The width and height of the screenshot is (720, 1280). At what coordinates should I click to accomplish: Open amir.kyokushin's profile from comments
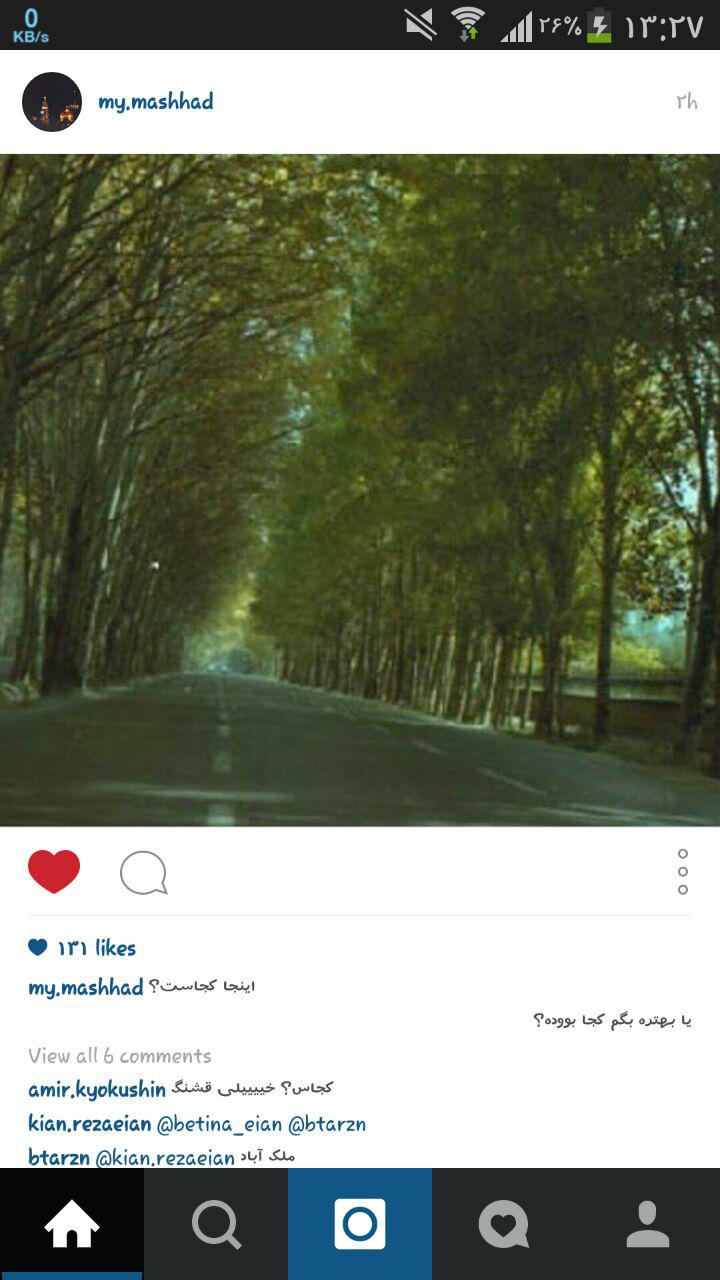click(x=96, y=1089)
